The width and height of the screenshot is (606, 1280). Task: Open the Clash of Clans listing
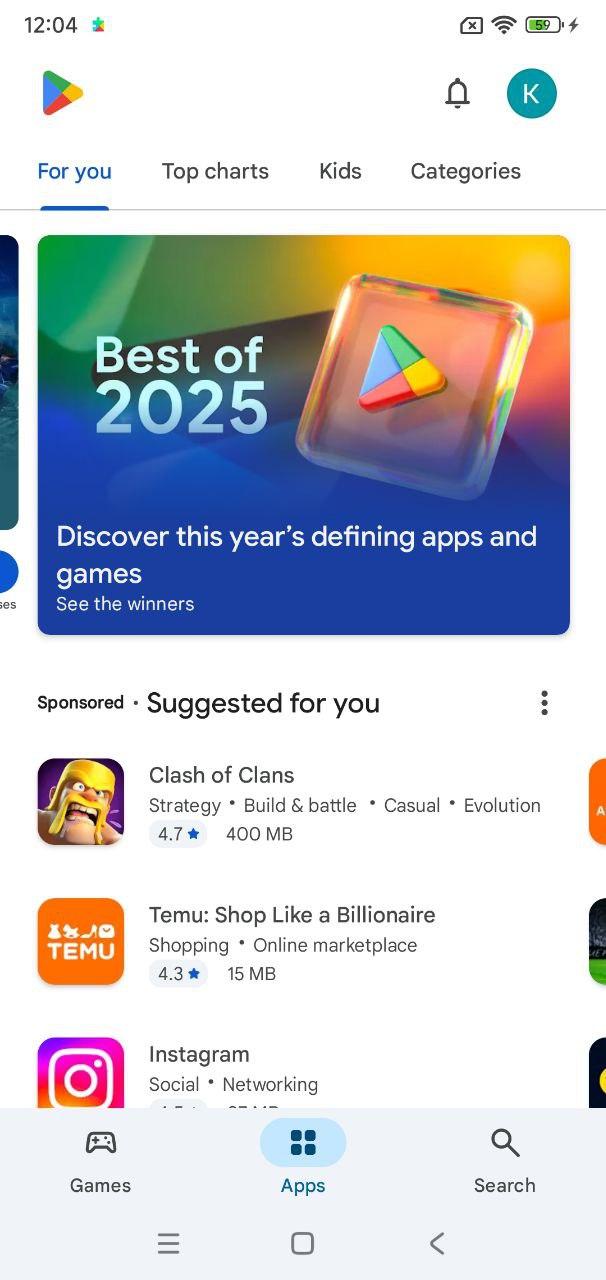click(222, 775)
